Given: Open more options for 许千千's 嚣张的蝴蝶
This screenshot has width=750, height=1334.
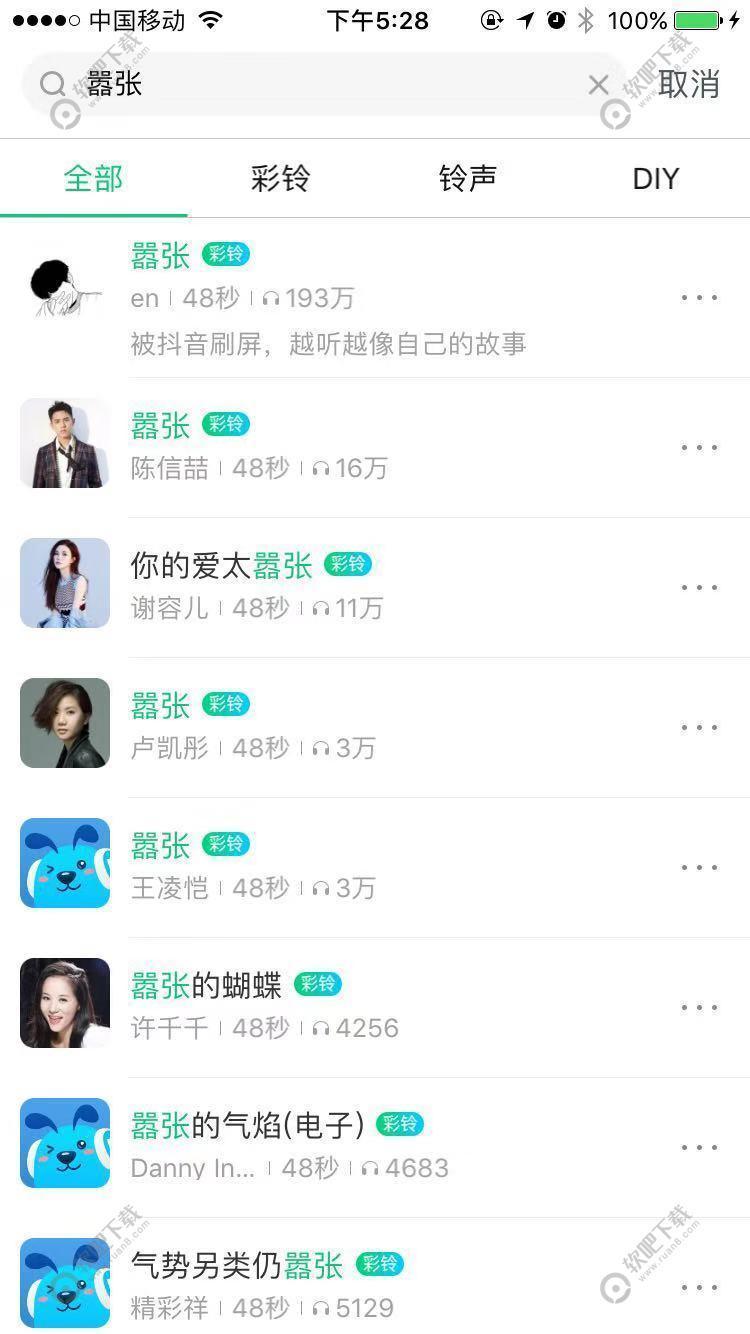Looking at the screenshot, I should coord(698,1007).
